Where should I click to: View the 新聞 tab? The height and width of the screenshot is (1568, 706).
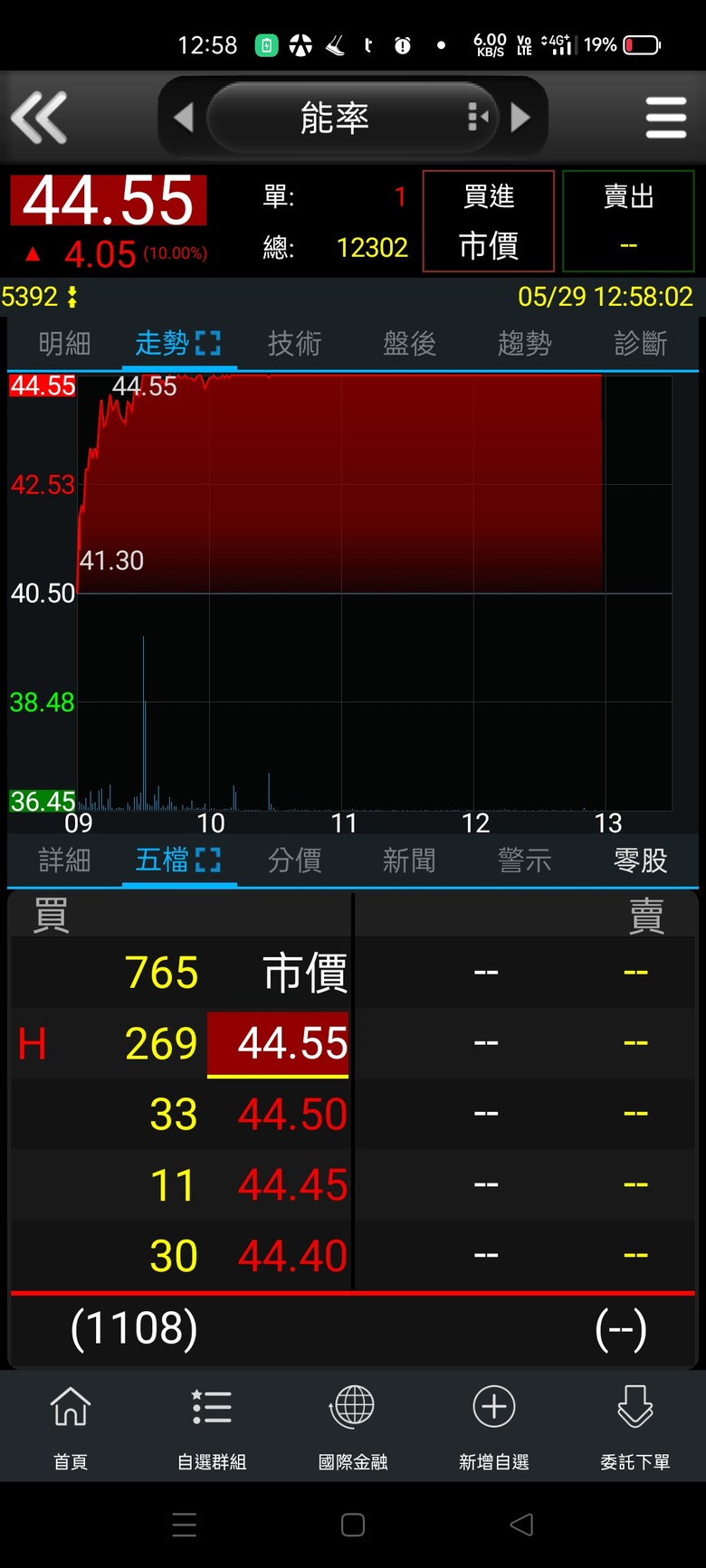click(409, 860)
